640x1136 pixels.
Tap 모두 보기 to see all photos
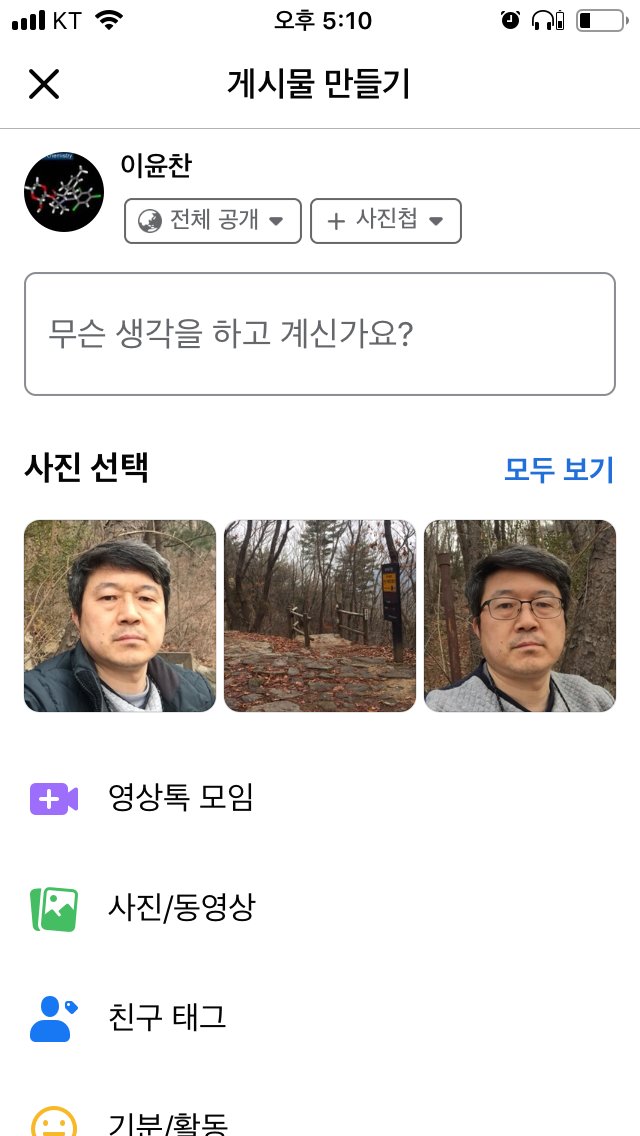click(559, 469)
